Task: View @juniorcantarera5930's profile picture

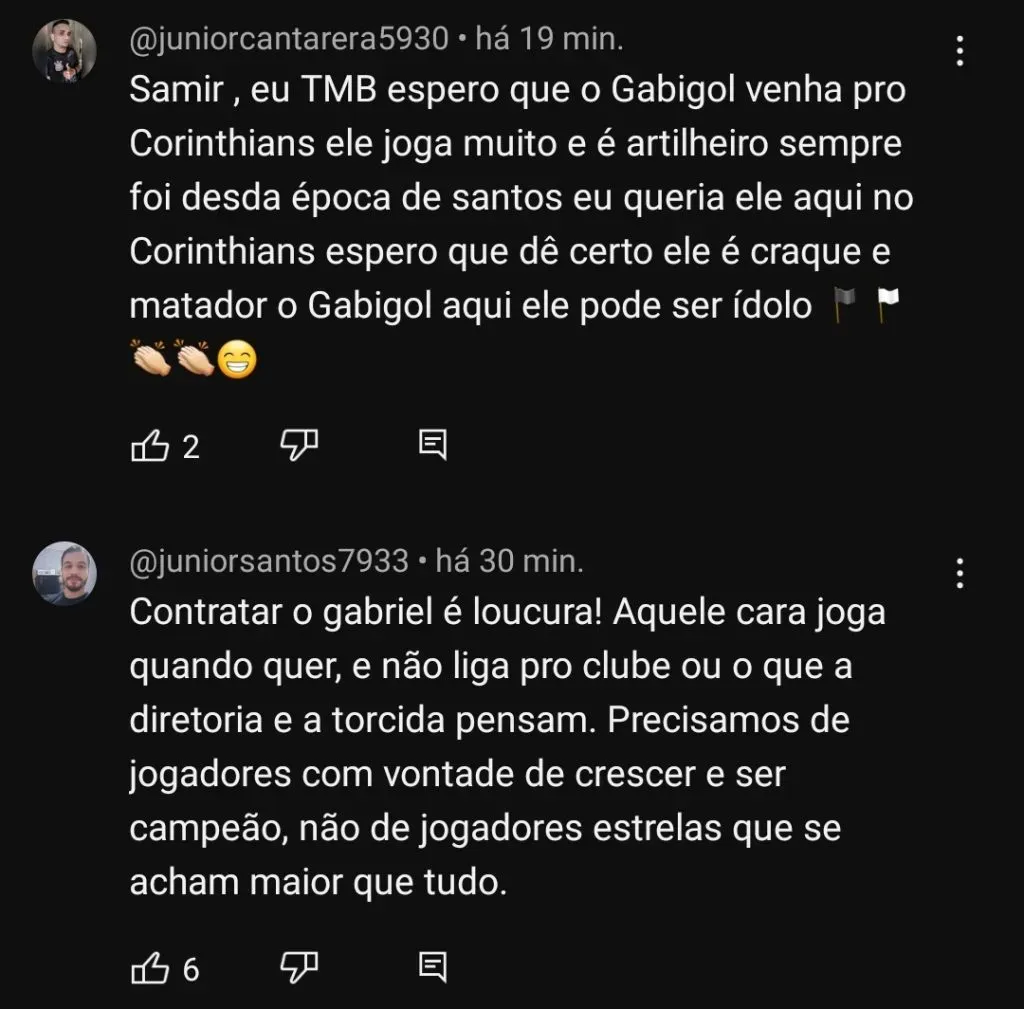Action: point(64,51)
